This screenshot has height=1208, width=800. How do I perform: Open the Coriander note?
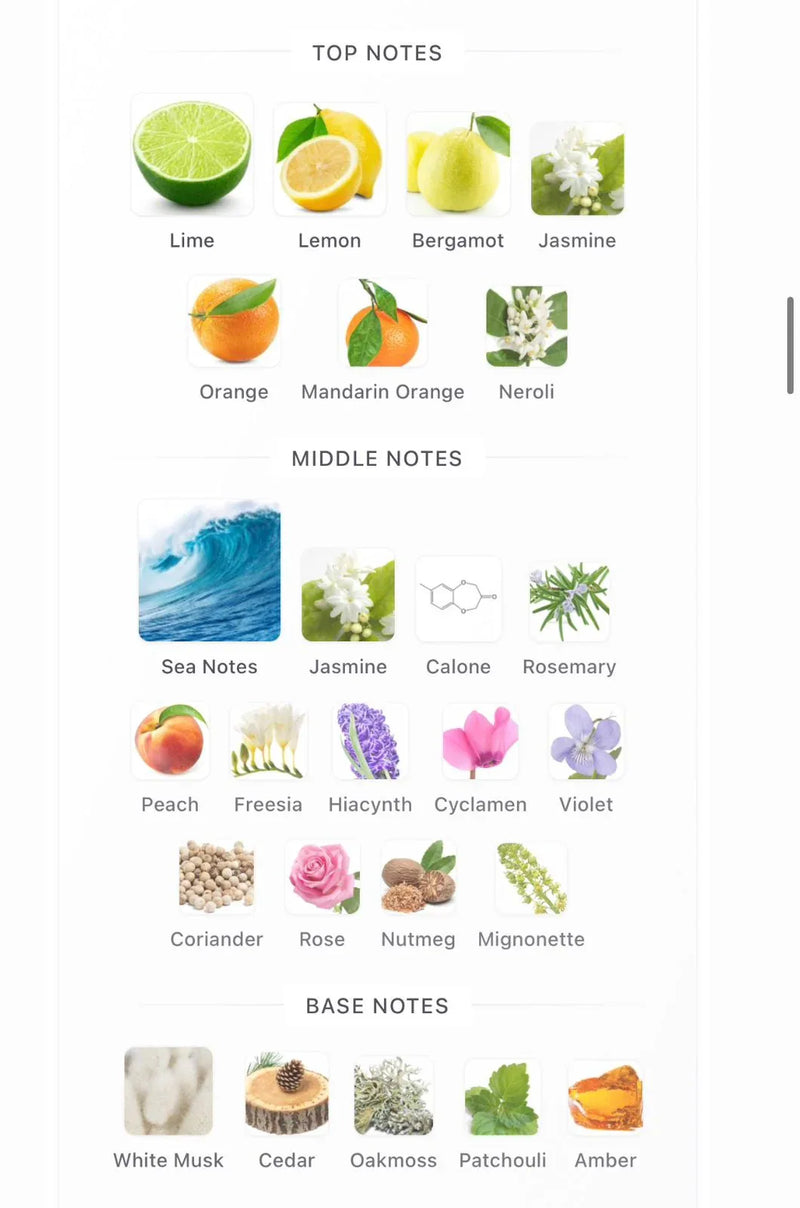tap(216, 877)
